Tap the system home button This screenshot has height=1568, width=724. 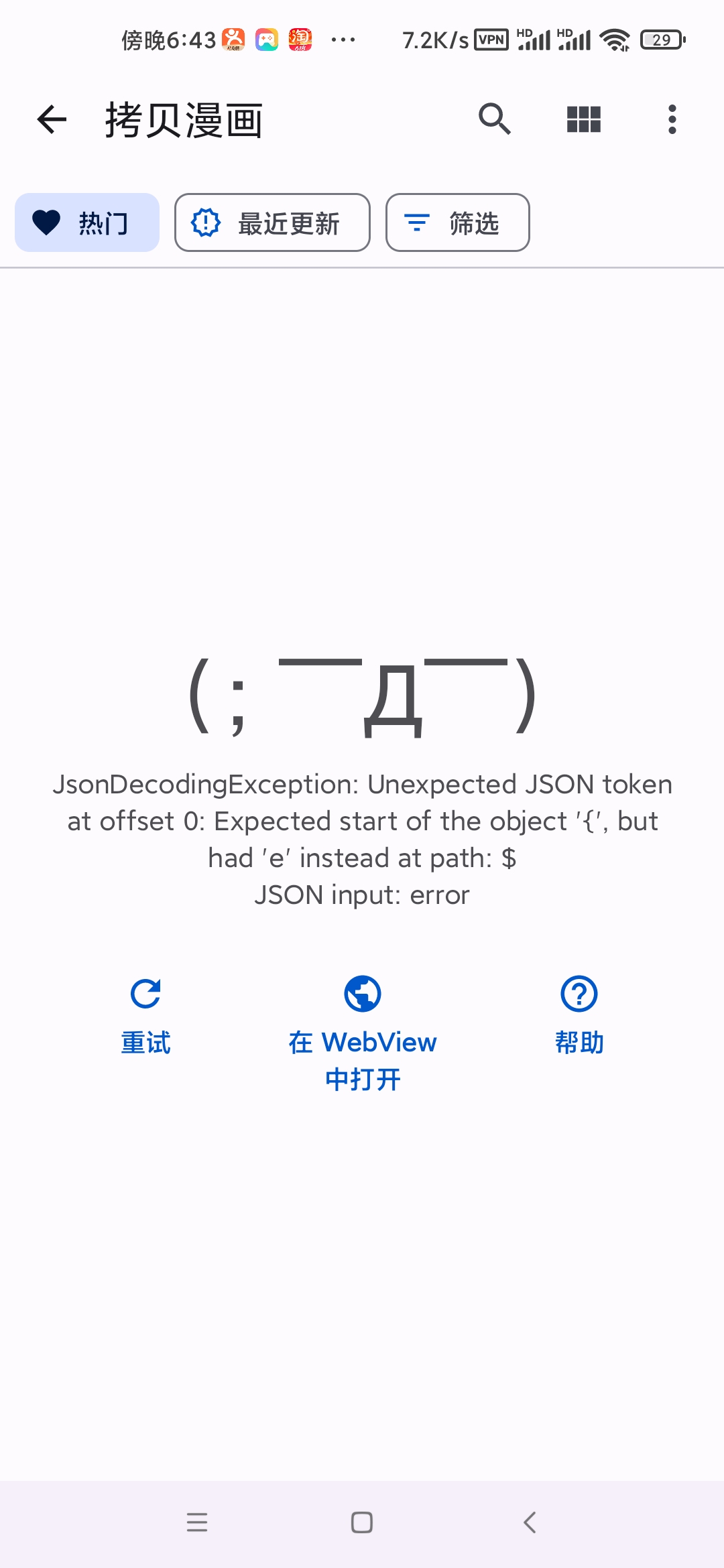click(x=362, y=1522)
